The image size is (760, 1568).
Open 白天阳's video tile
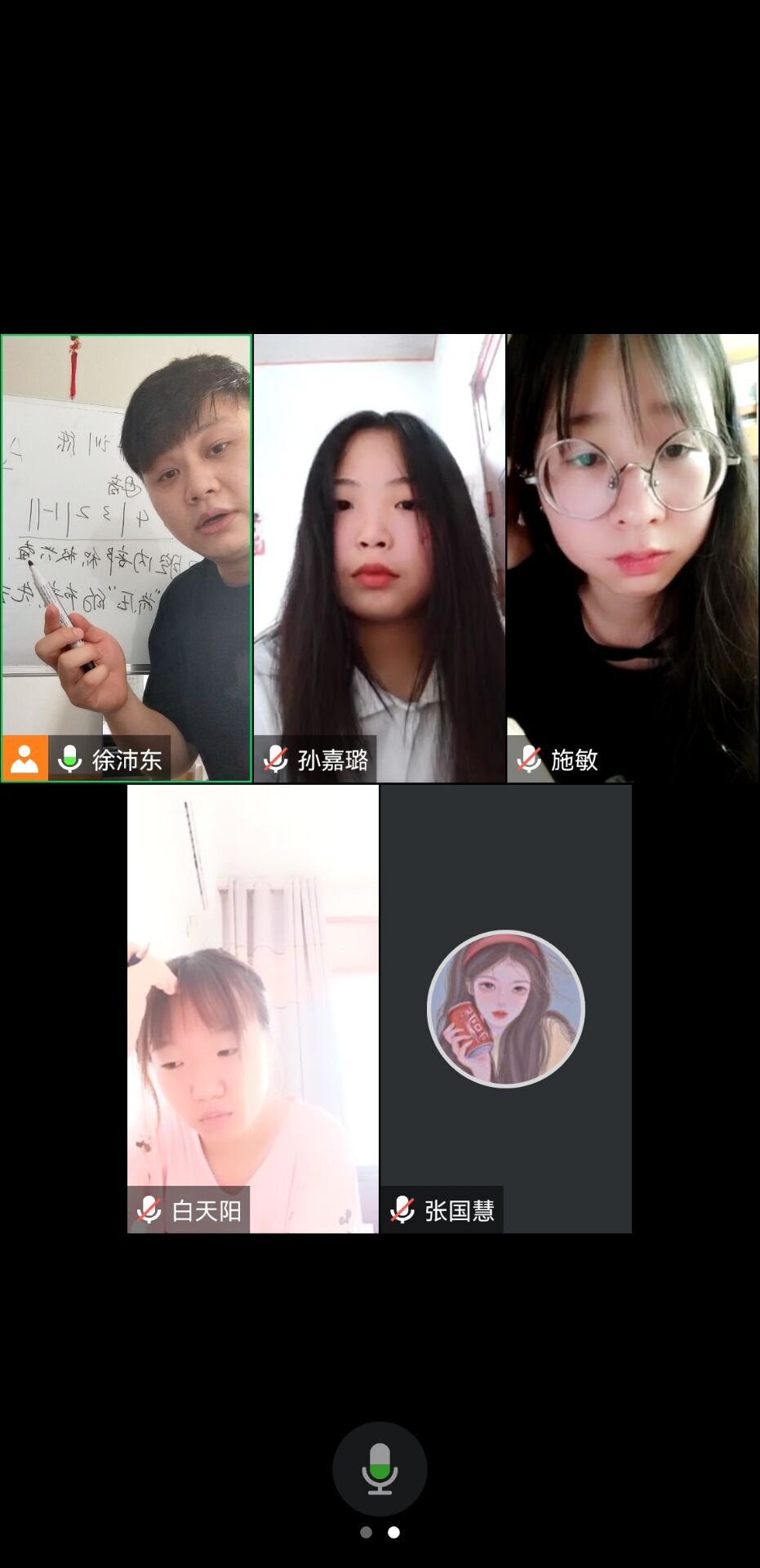click(x=253, y=1009)
